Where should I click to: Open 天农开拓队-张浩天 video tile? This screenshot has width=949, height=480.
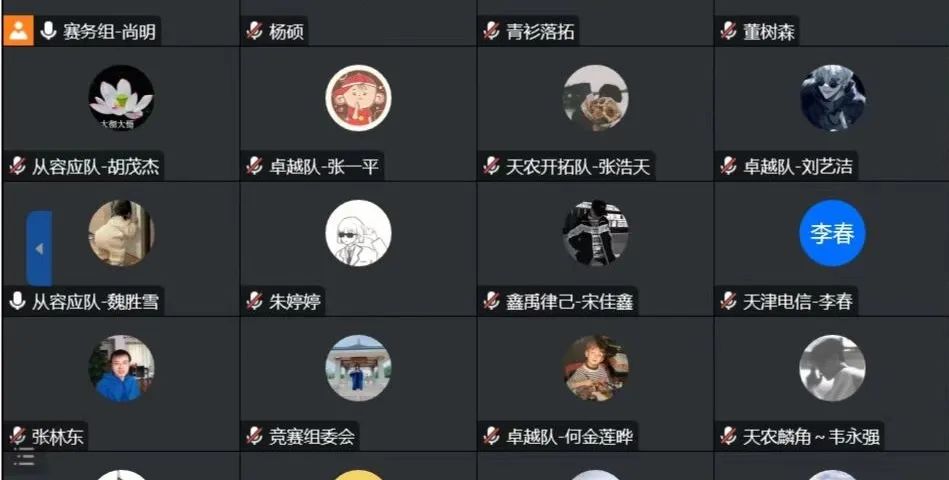point(595,113)
